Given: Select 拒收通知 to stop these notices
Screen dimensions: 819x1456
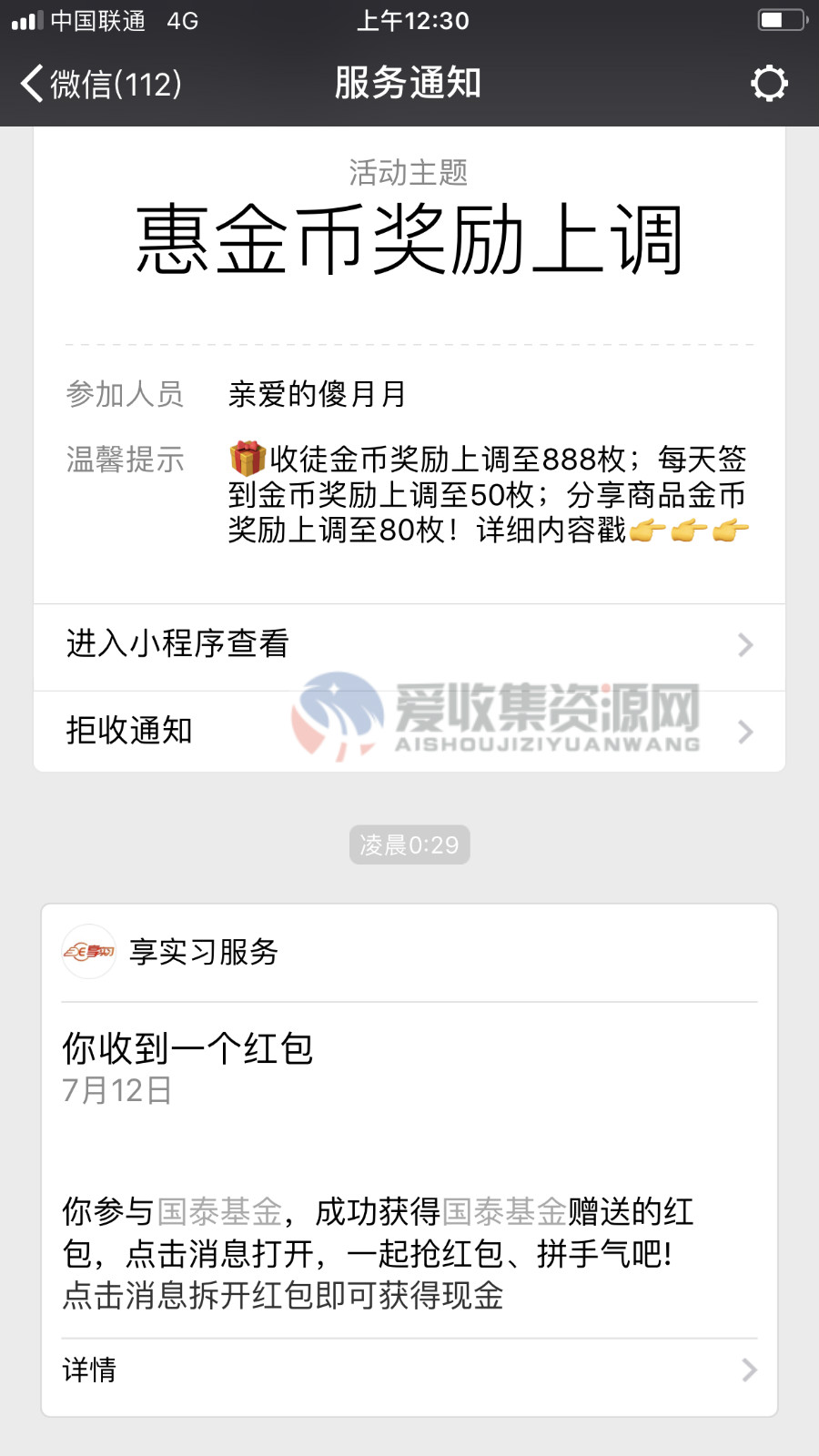Looking at the screenshot, I should 409,731.
